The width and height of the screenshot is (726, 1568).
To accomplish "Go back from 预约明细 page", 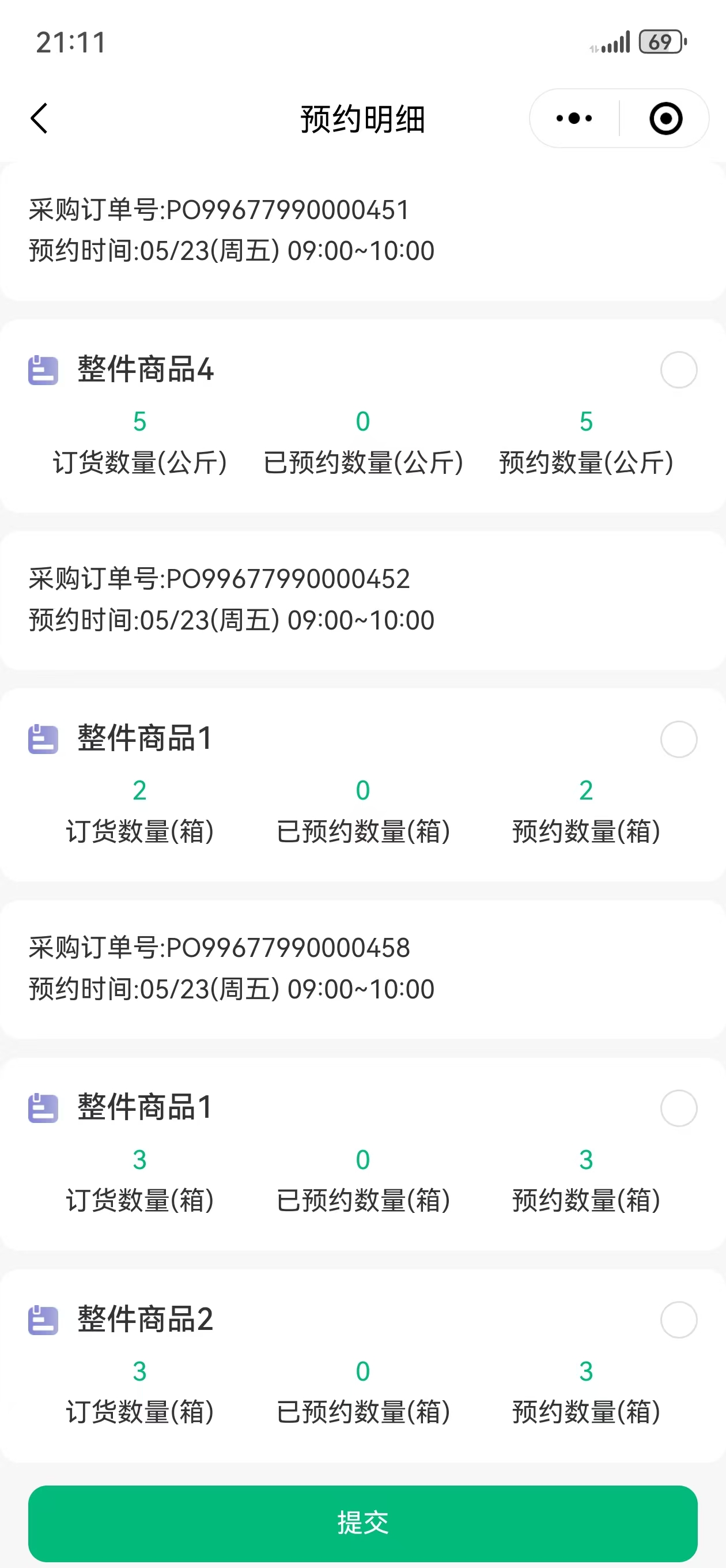I will tap(39, 118).
